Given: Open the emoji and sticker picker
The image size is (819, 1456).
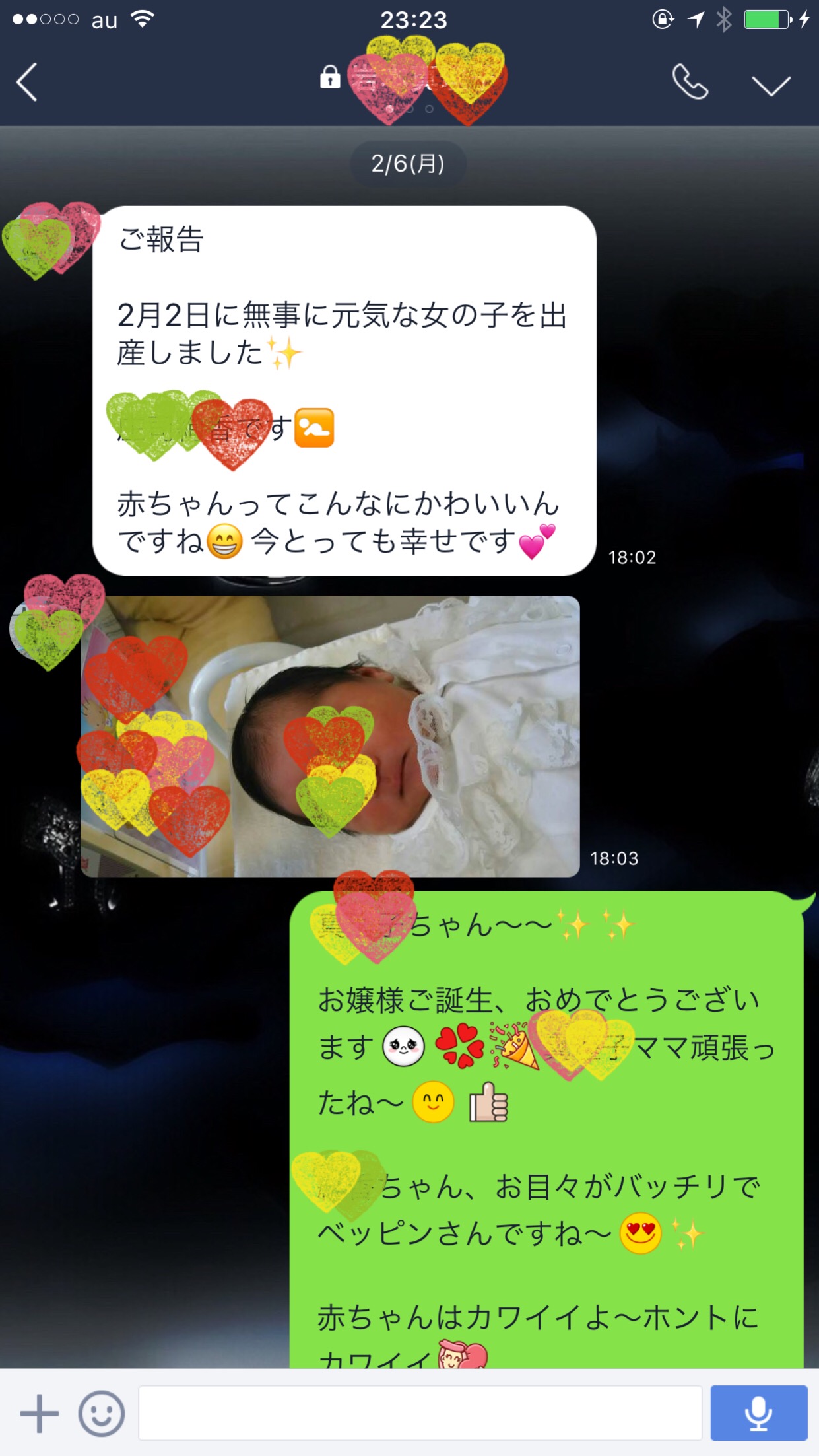Looking at the screenshot, I should tap(101, 1414).
